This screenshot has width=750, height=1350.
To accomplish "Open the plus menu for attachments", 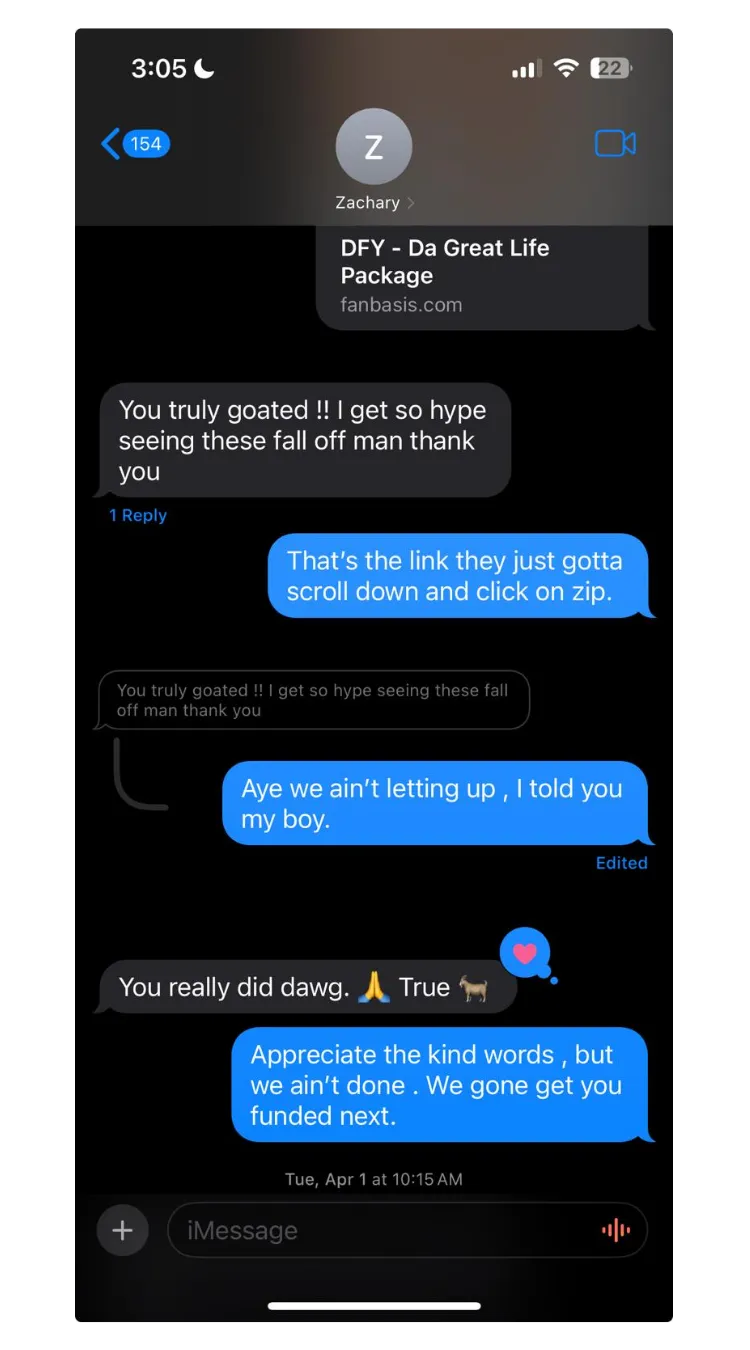I will [x=122, y=1230].
